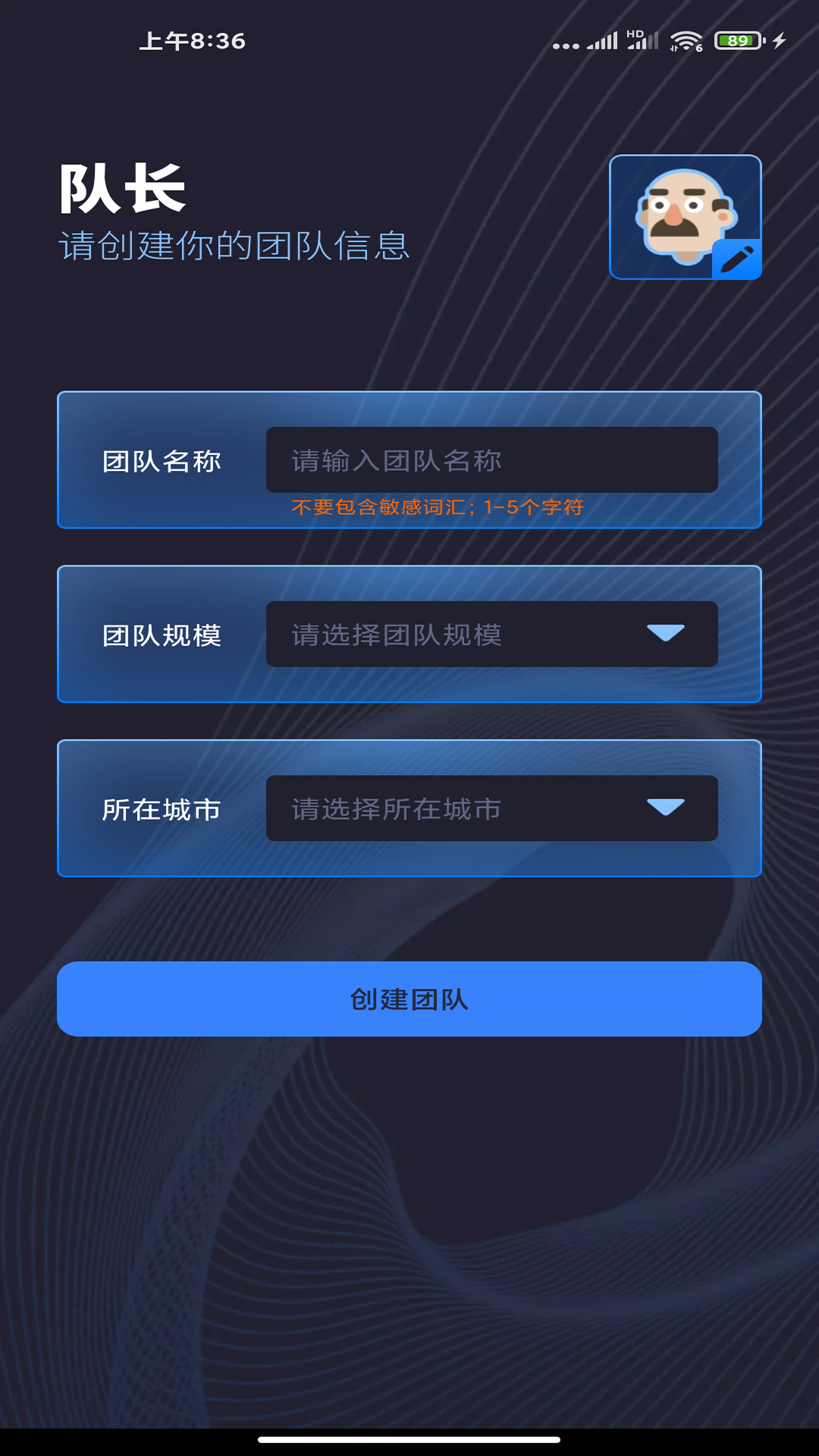The height and width of the screenshot is (1456, 819).
Task: Expand the team scale selection arrow
Action: [x=664, y=633]
